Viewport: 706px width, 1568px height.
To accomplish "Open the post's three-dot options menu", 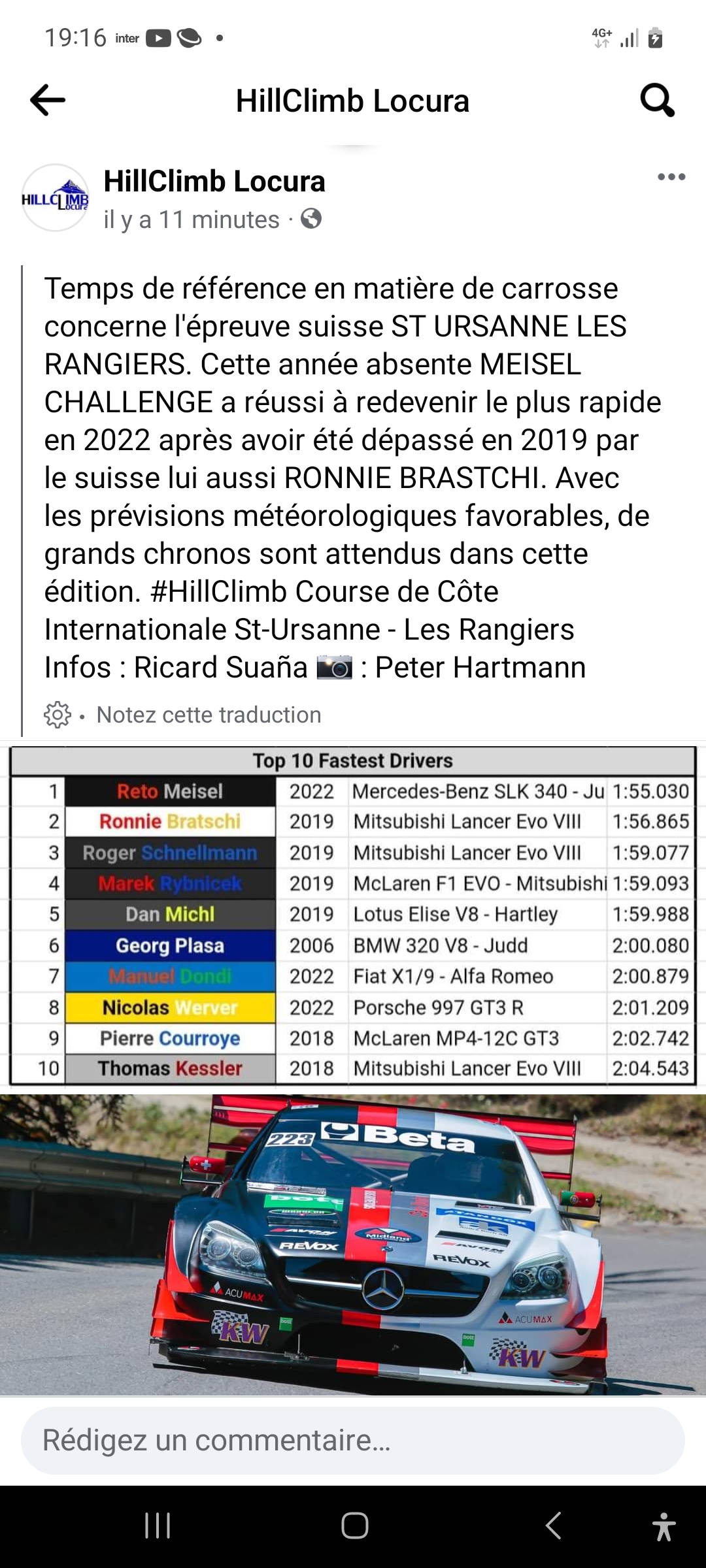I will (x=671, y=177).
